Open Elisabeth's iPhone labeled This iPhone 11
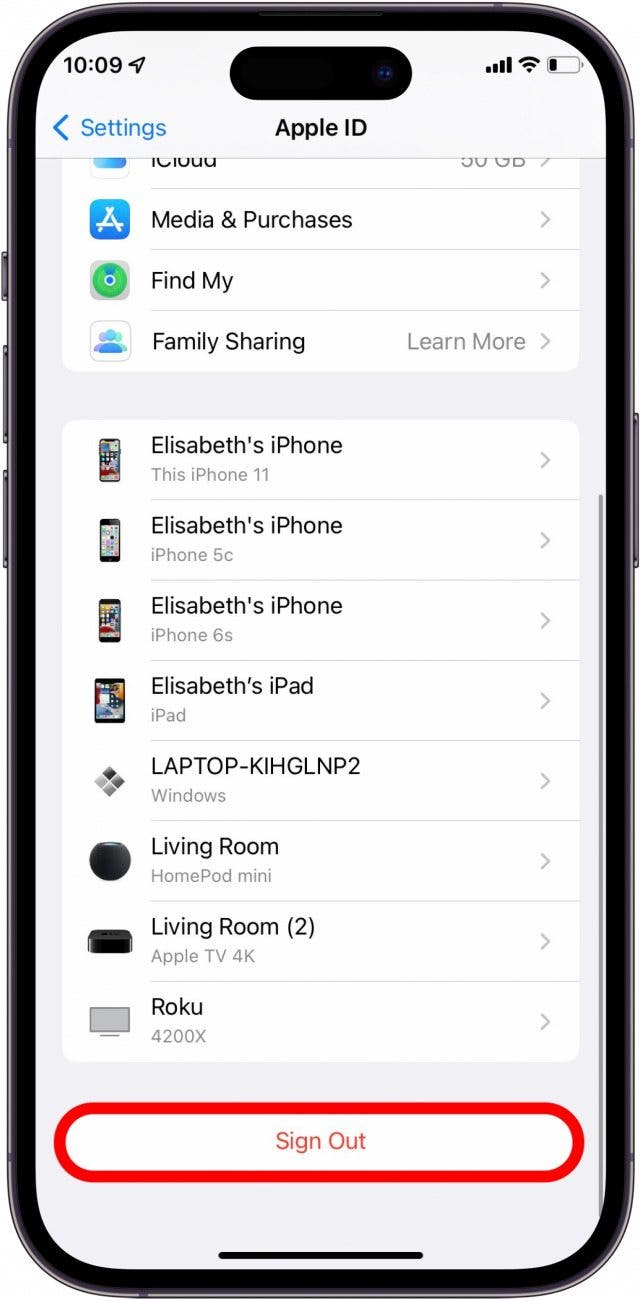Viewport: 642px width, 1301px height. pos(320,460)
